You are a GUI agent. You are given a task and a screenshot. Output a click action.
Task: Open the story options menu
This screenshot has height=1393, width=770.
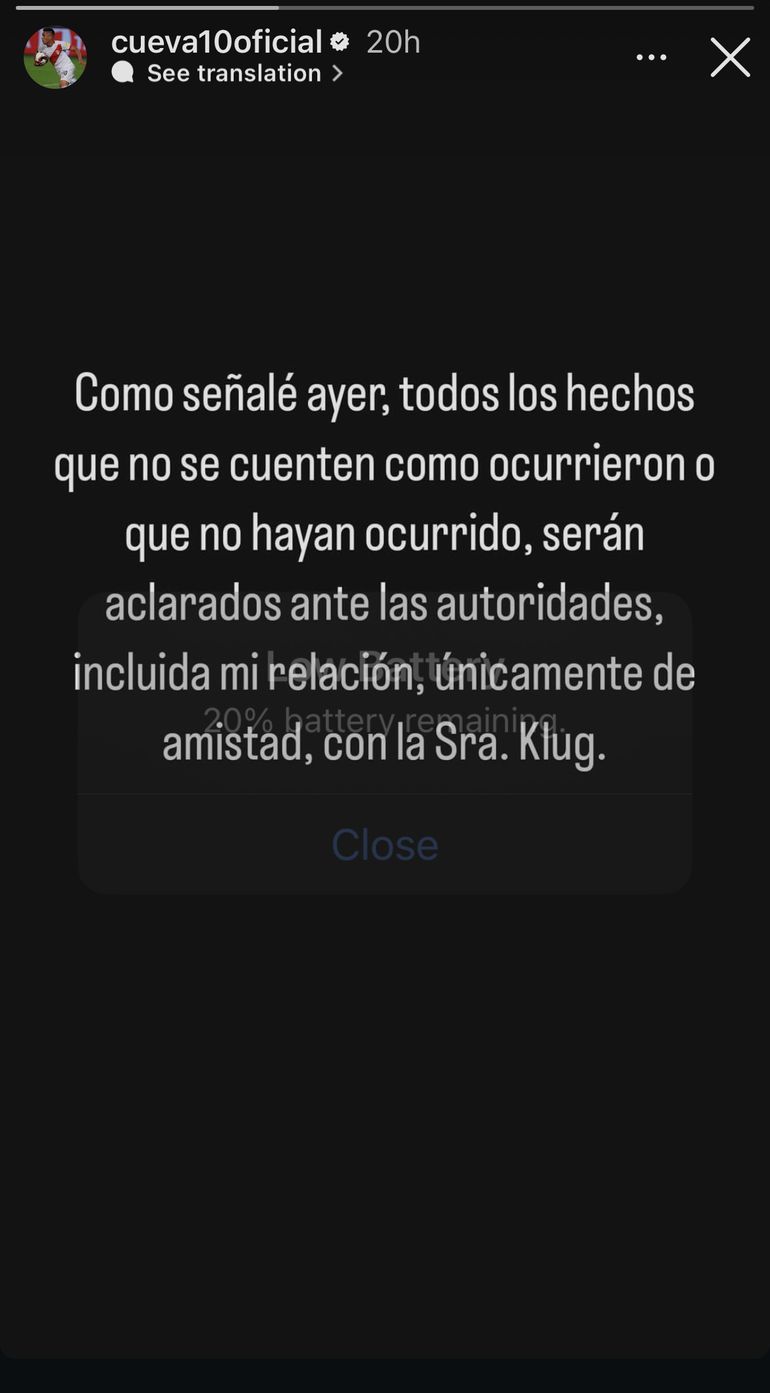pos(651,58)
